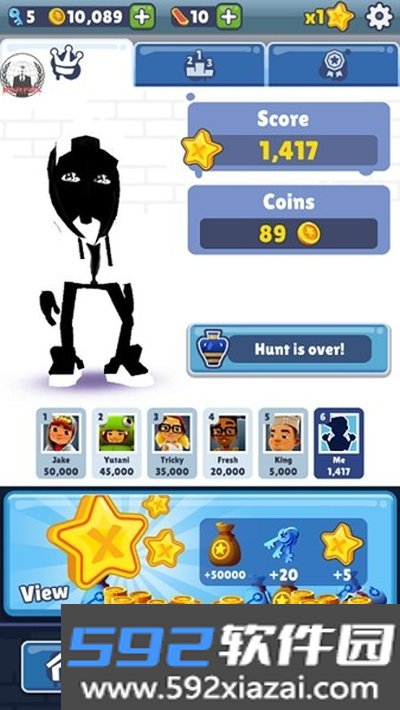Select the crown friends tab
The width and height of the screenshot is (400, 710).
click(66, 63)
